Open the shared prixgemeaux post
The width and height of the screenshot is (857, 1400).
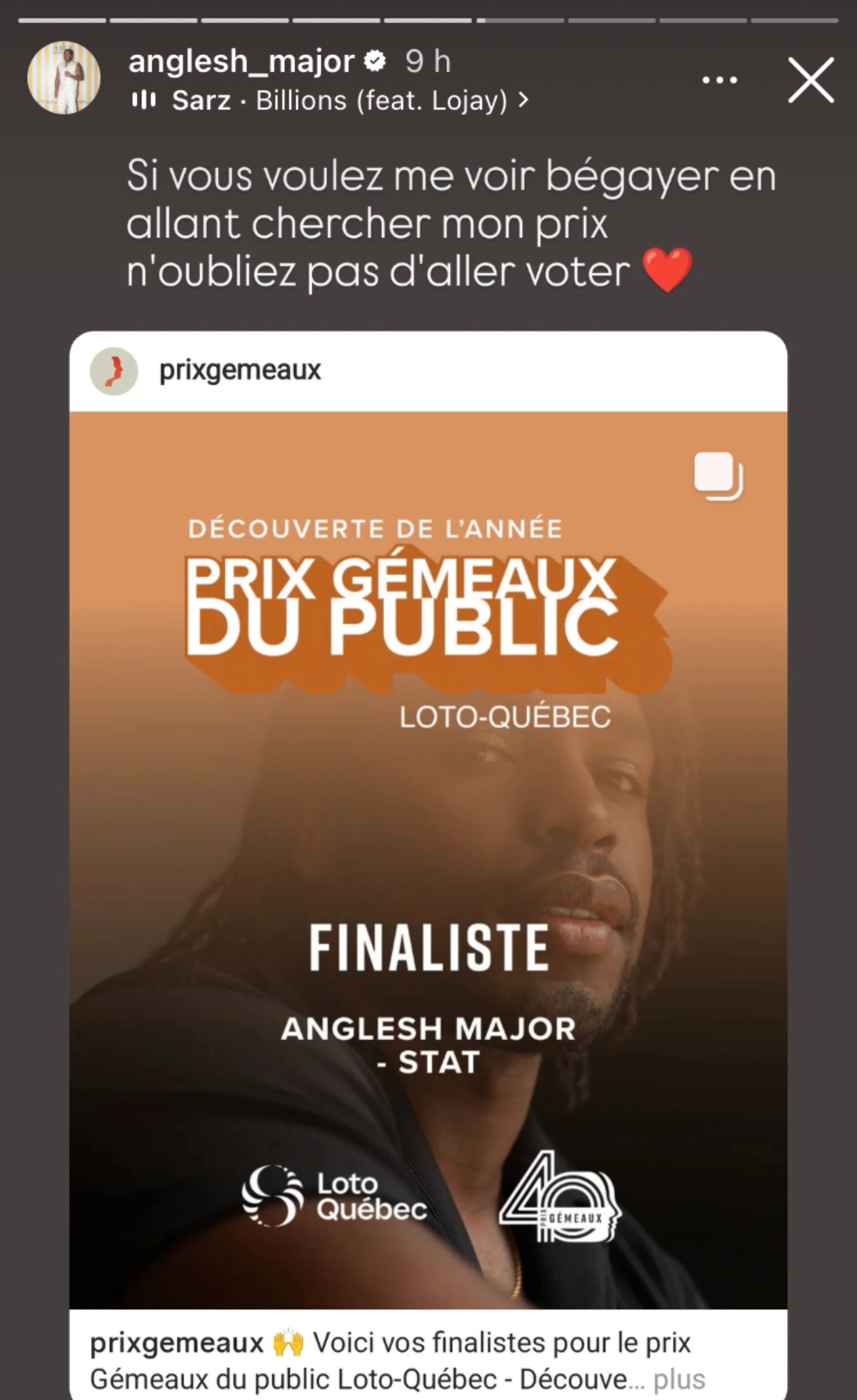point(428,857)
